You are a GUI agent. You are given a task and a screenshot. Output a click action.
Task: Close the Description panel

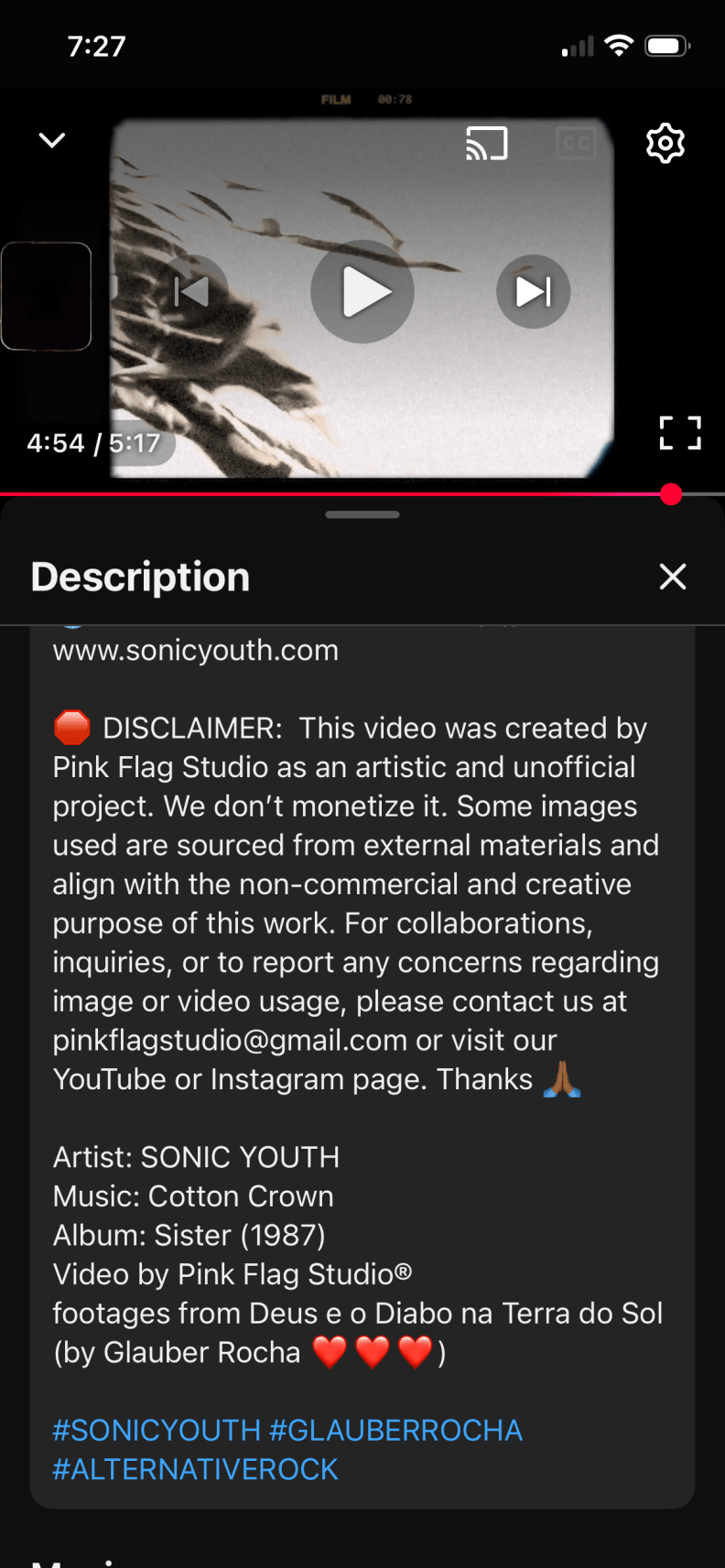point(673,577)
